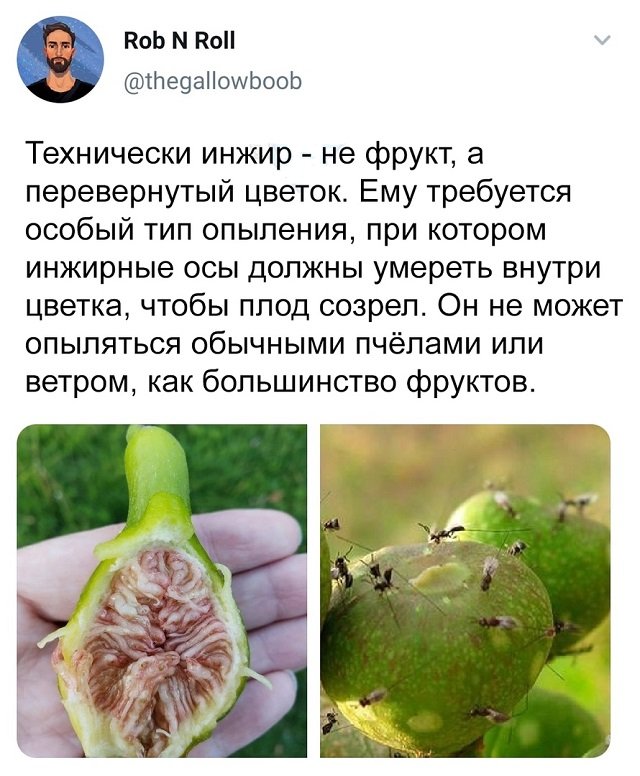
Task: Open the @thegallowboob handle
Action: click(210, 81)
